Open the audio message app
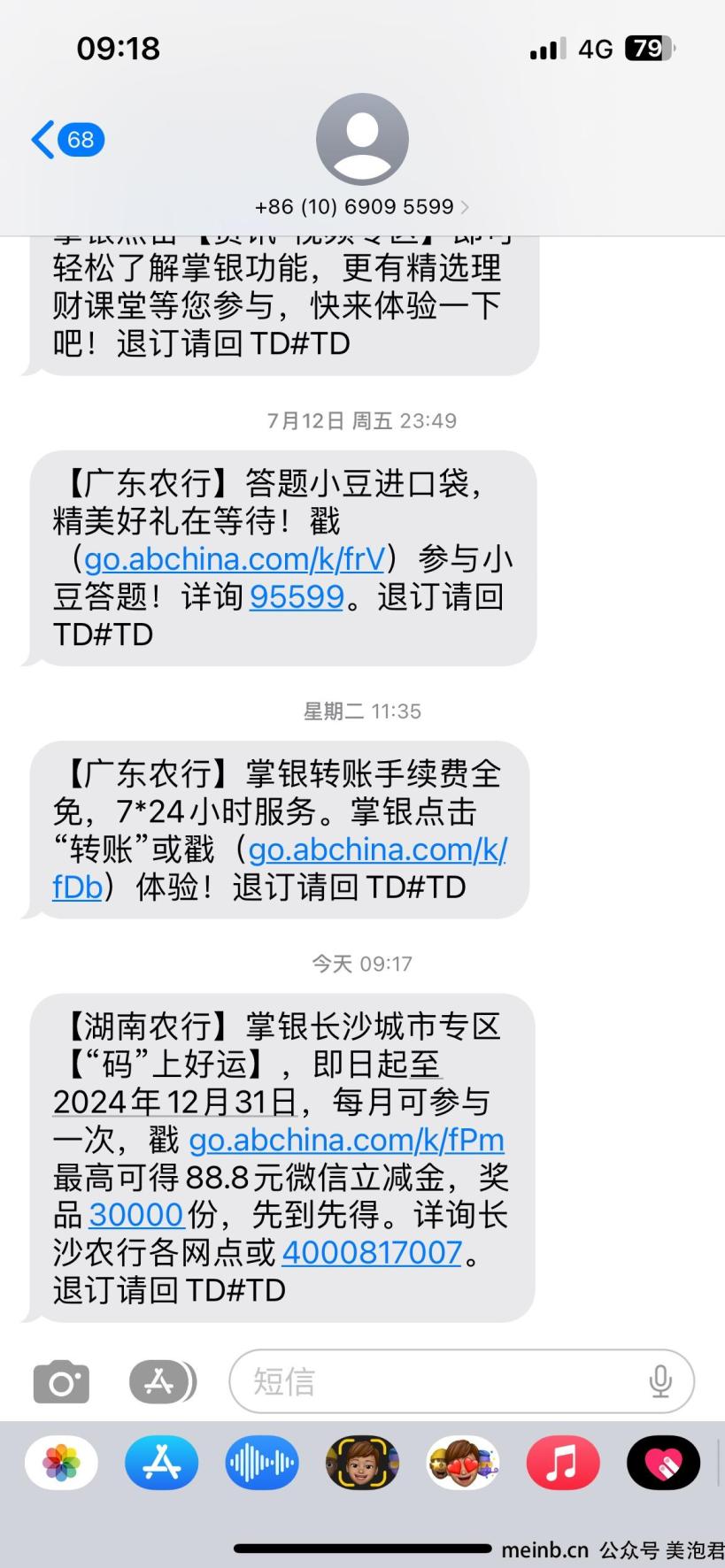 coord(262,1463)
